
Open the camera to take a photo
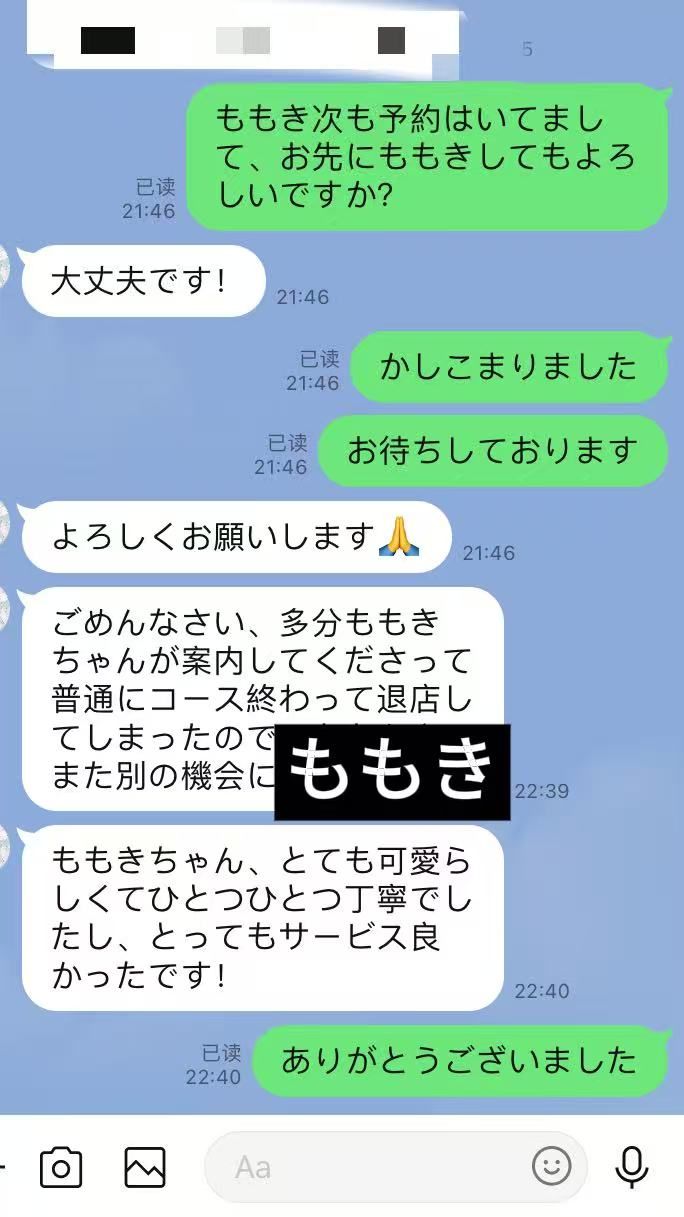pos(61,1167)
